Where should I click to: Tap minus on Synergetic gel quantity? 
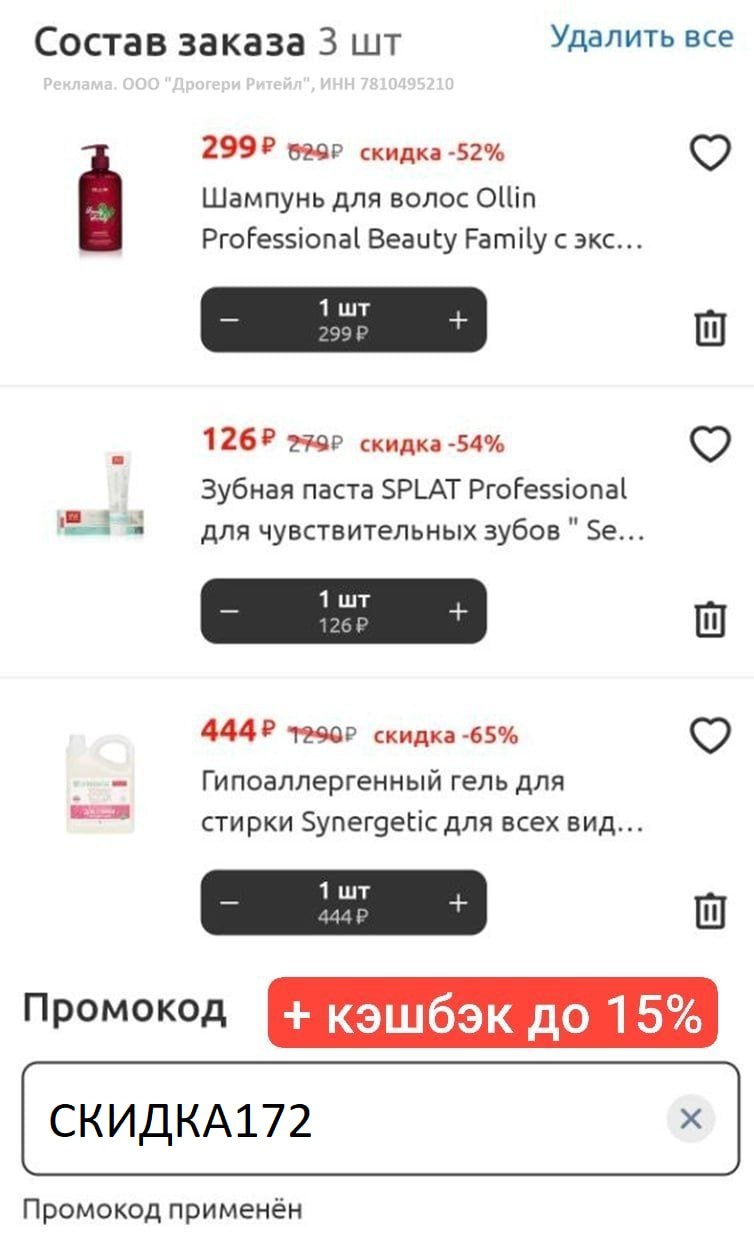coord(230,903)
